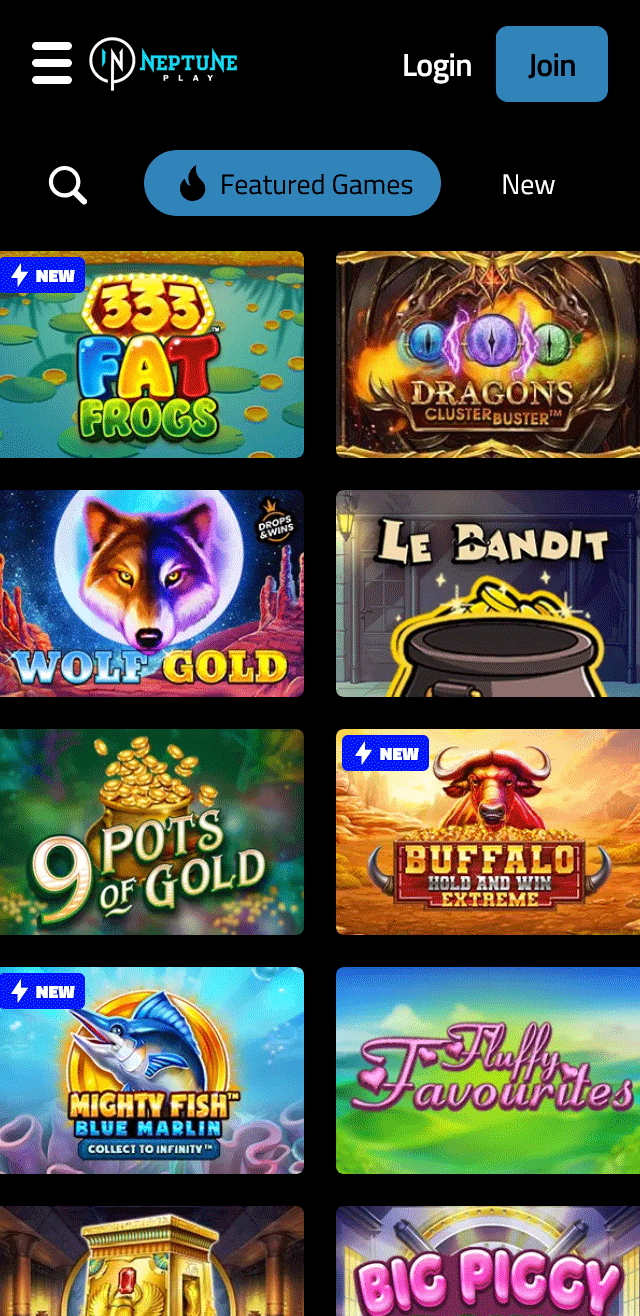This screenshot has width=640, height=1316.
Task: Tap the Login button
Action: [x=436, y=65]
